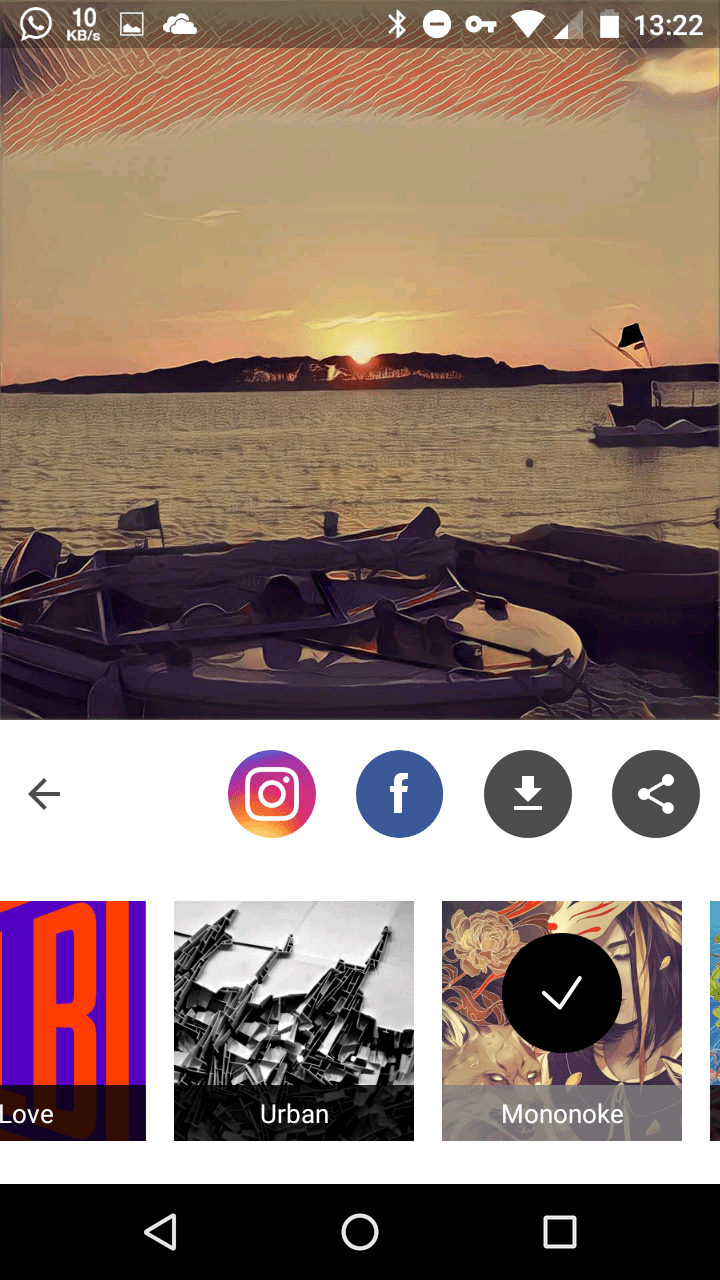This screenshot has height=1280, width=720.
Task: Go back using the arrow icon
Action: [44, 794]
